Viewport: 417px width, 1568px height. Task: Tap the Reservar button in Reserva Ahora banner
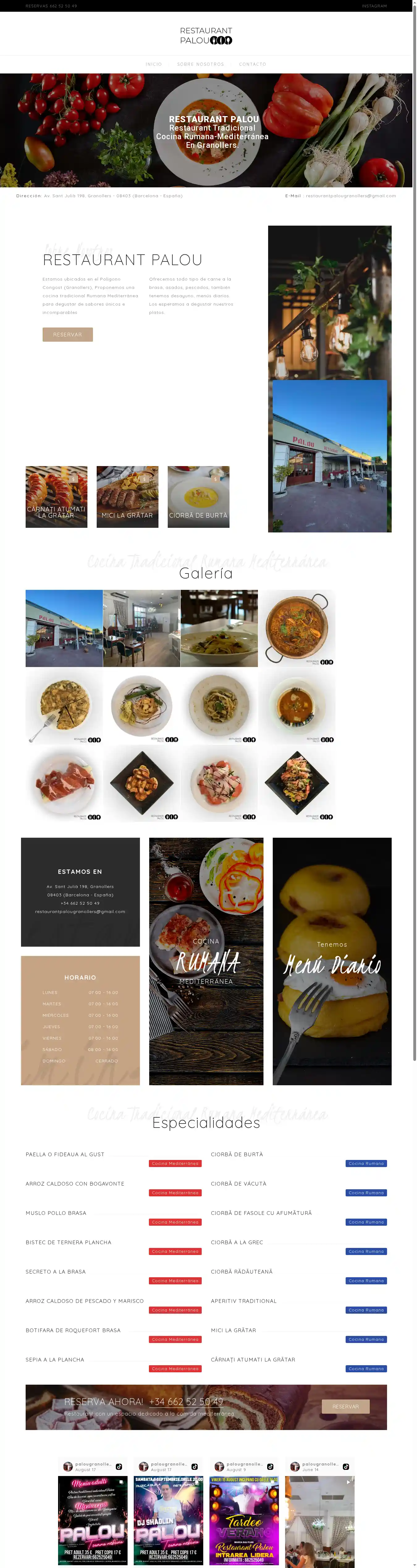[x=345, y=1407]
